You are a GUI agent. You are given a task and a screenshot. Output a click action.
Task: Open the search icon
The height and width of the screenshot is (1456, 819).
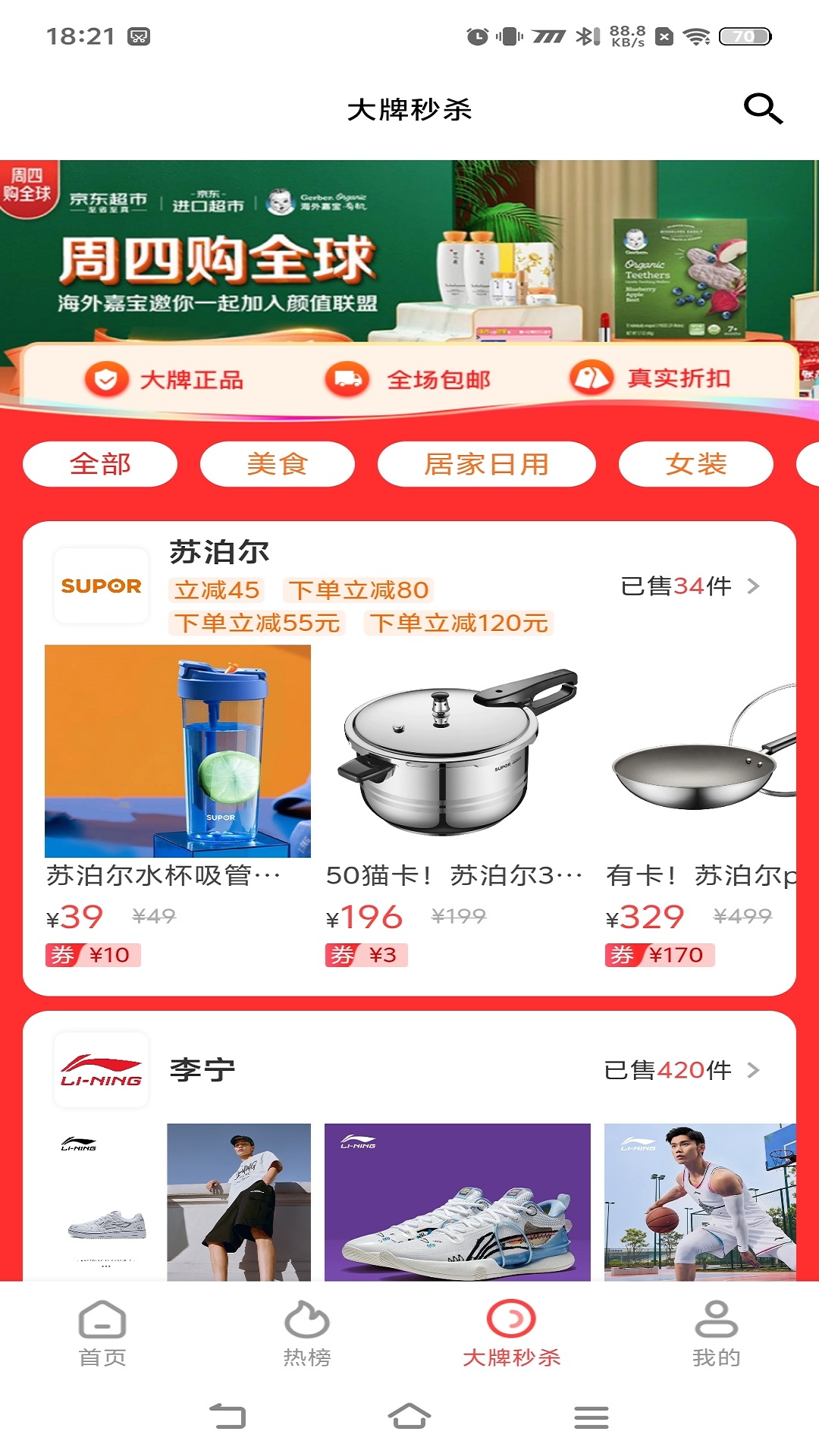[762, 109]
